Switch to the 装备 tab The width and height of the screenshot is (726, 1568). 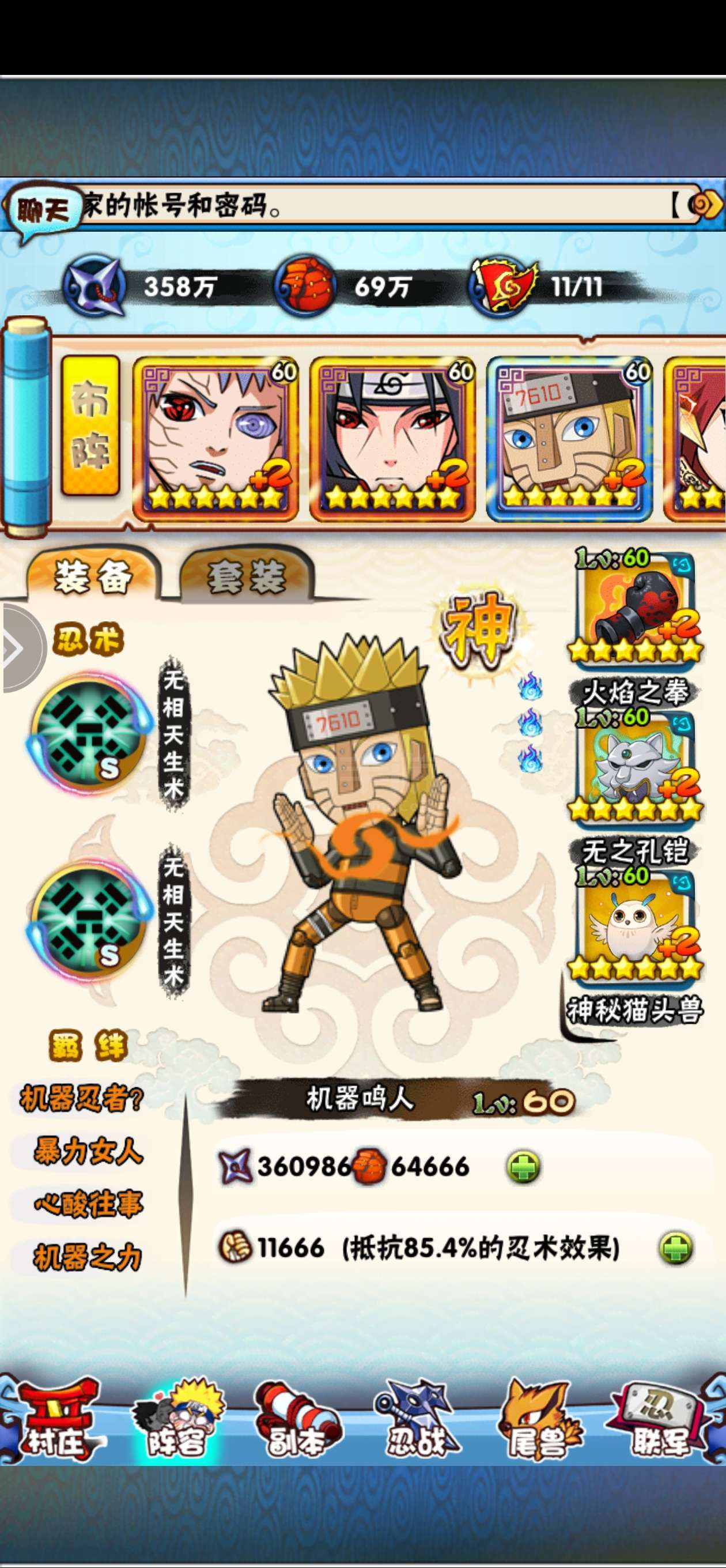[x=93, y=576]
